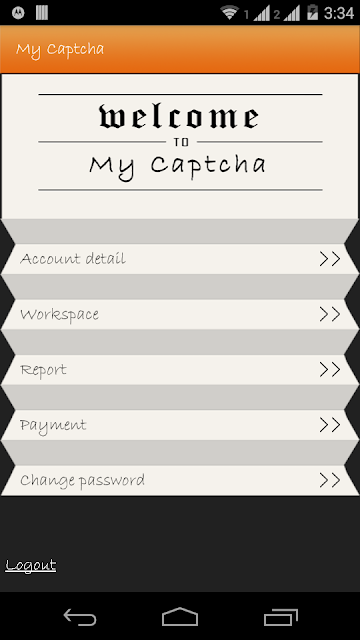This screenshot has width=360, height=640.
Task: Tap the system back button
Action: [x=80, y=616]
